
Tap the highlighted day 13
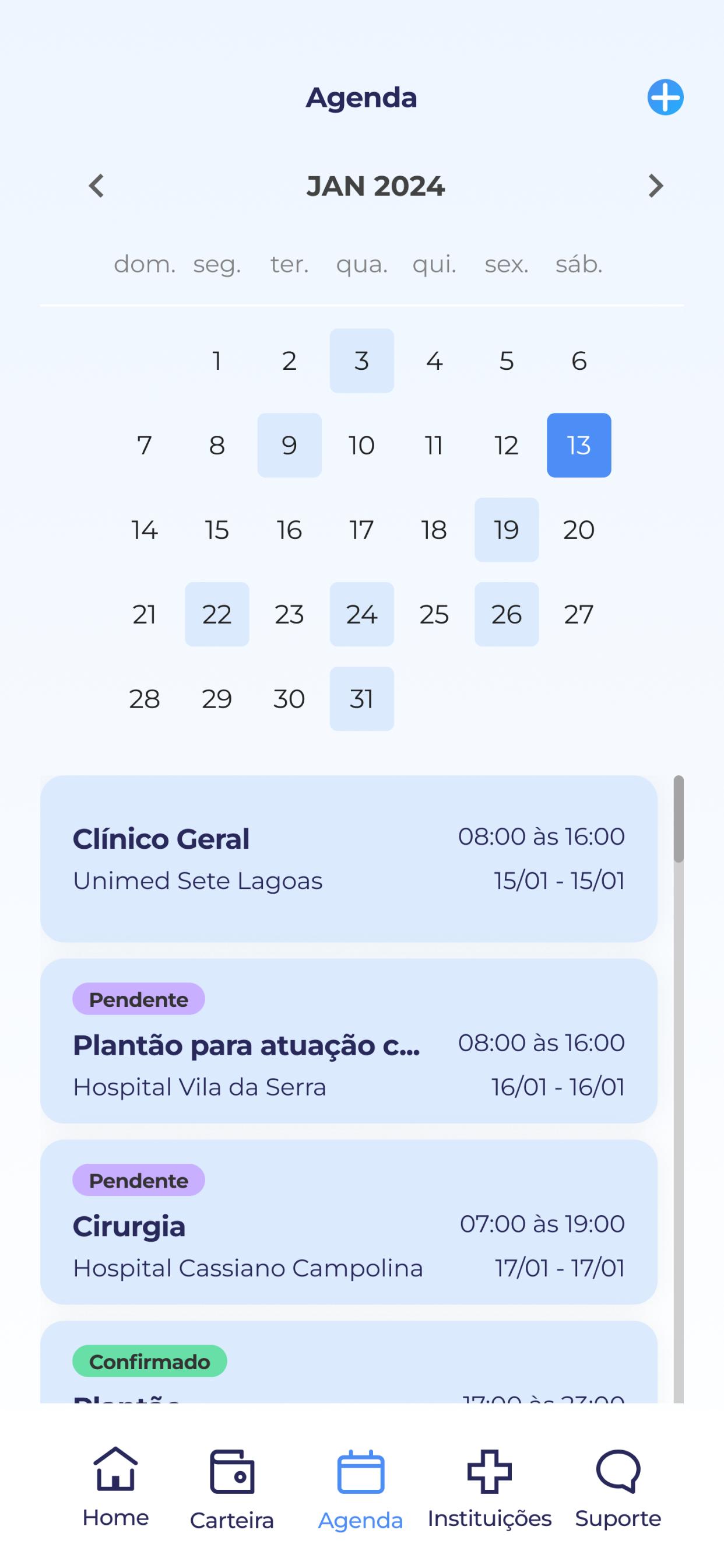[x=579, y=446]
